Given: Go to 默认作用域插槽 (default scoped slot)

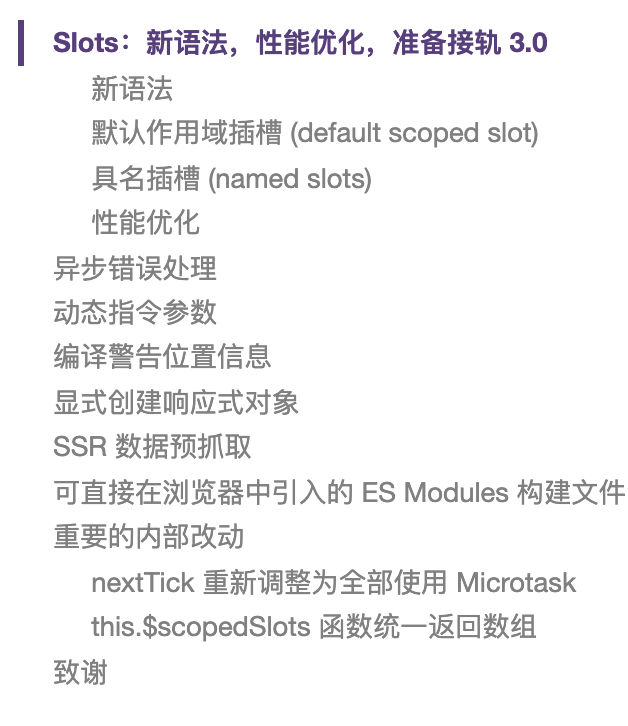Looking at the screenshot, I should pyautogui.click(x=314, y=134).
